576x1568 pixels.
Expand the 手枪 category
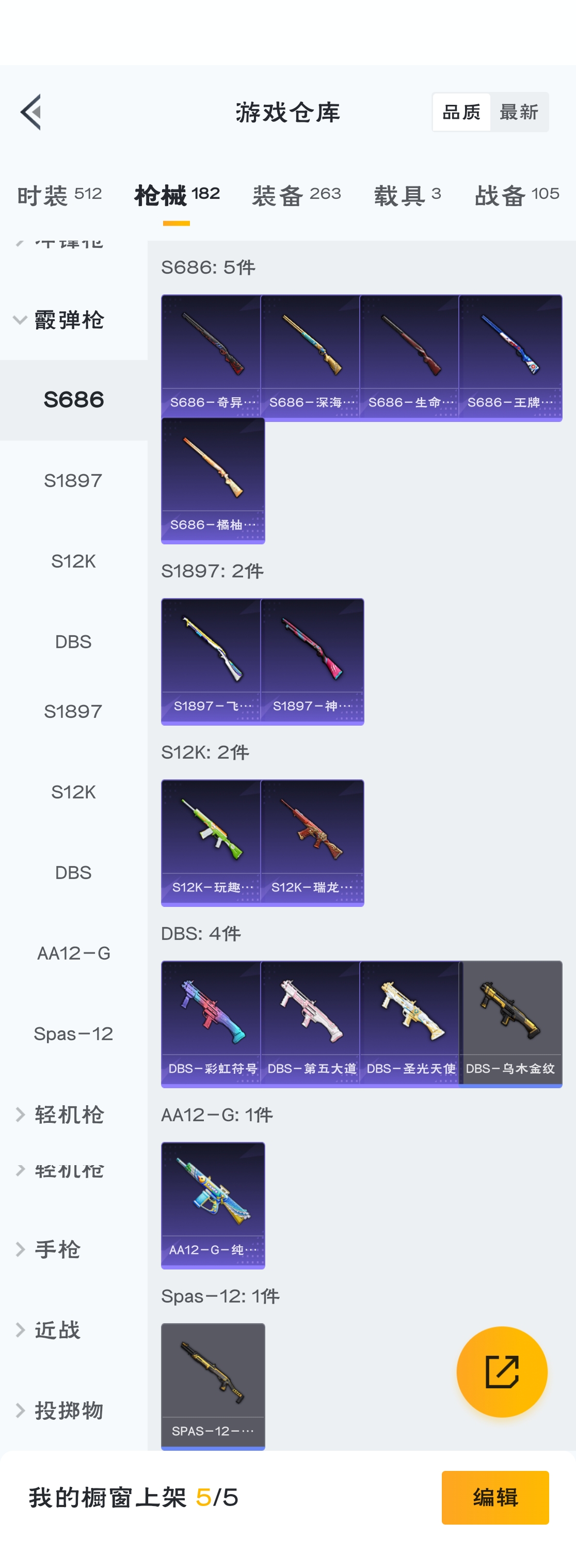57,1249
